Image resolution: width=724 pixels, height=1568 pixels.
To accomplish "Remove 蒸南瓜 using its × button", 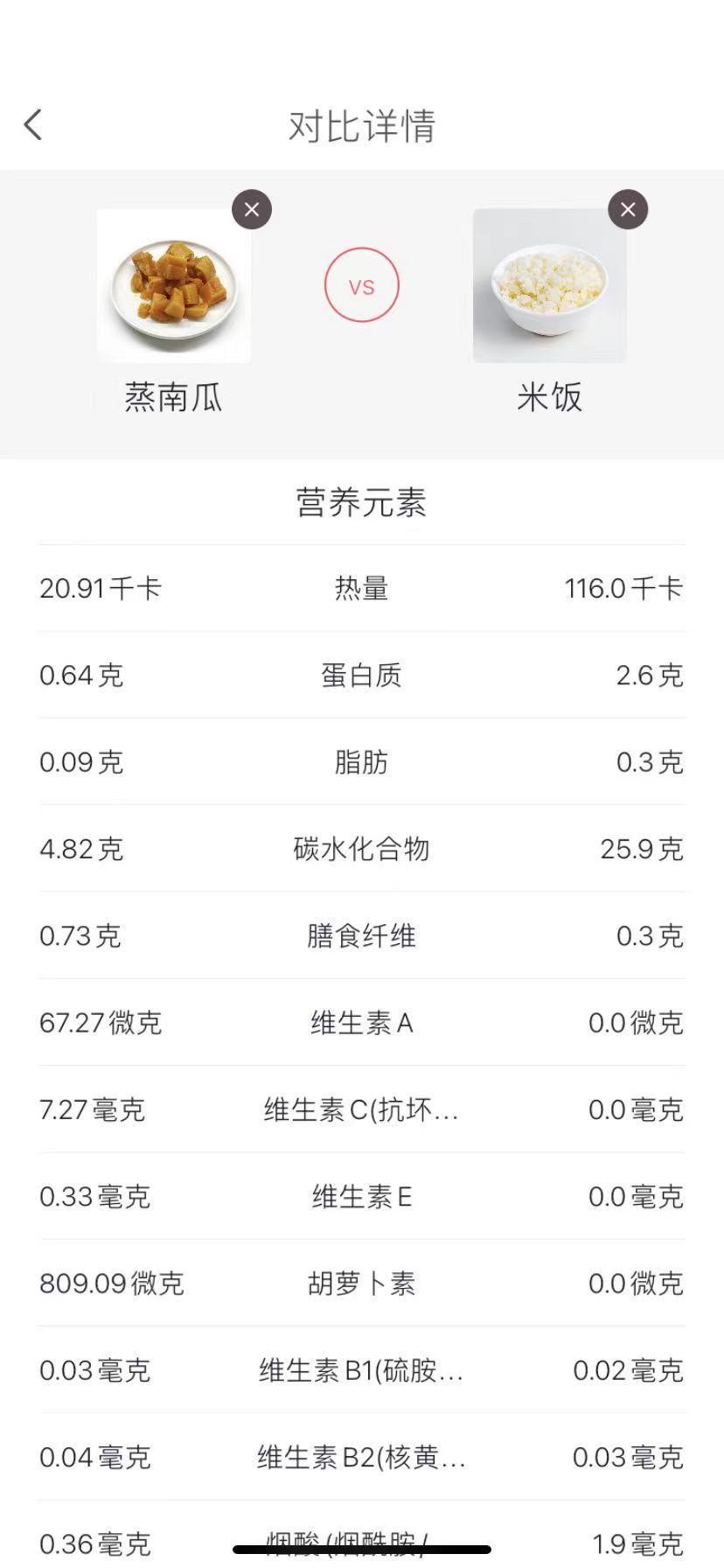I will pyautogui.click(x=252, y=209).
